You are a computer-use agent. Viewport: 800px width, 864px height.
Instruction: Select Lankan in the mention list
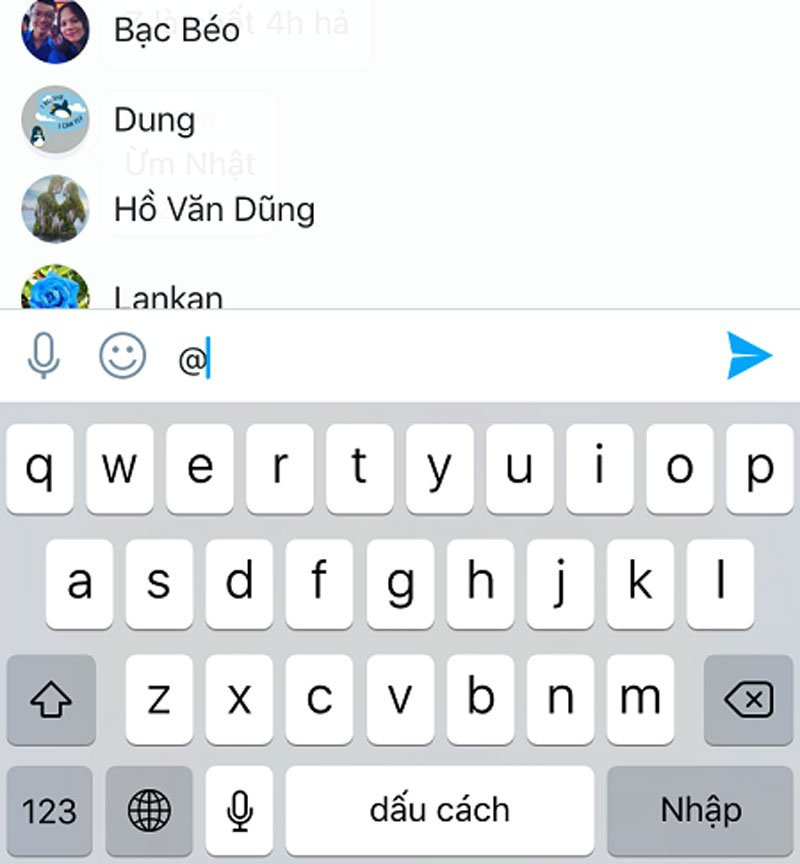[x=170, y=296]
